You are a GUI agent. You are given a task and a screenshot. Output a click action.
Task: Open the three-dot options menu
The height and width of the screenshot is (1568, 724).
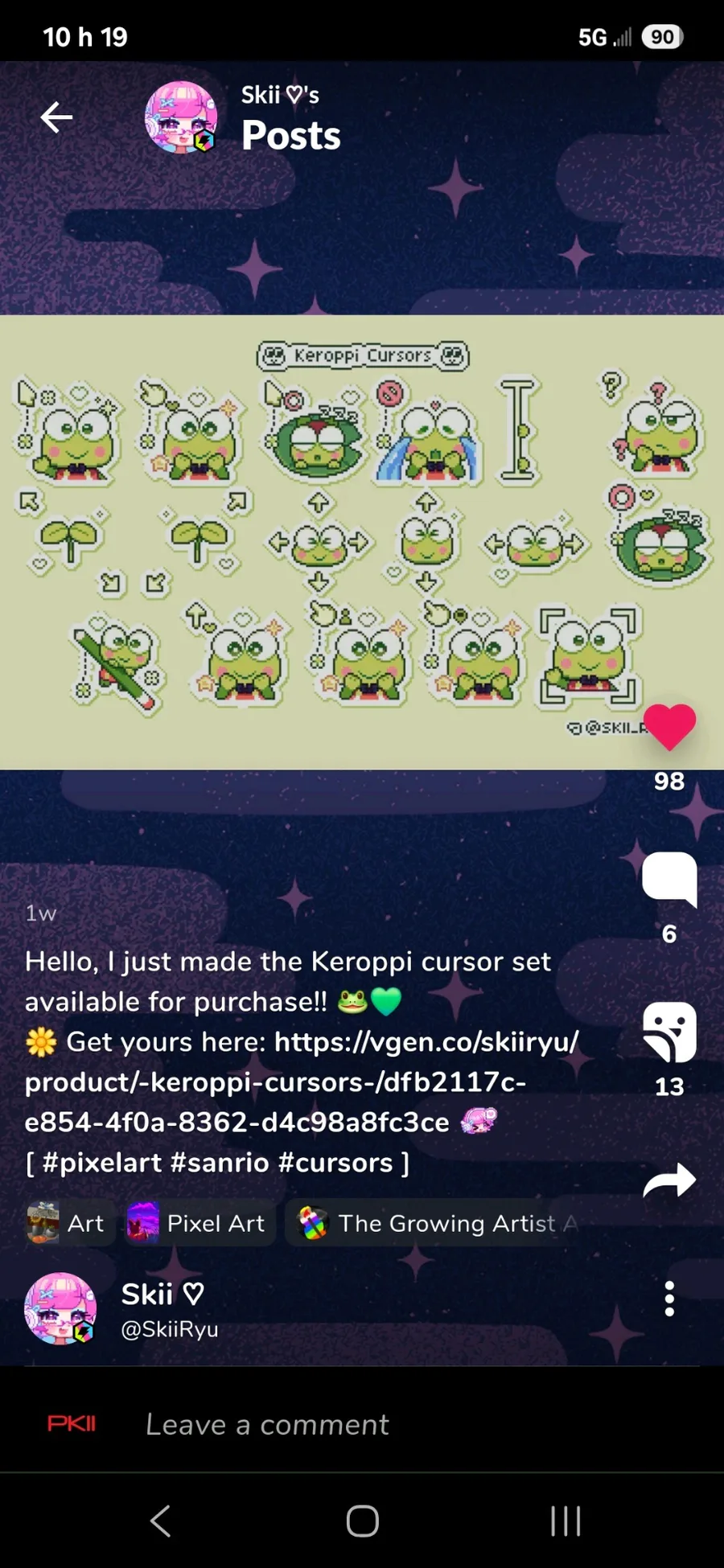tap(669, 1299)
